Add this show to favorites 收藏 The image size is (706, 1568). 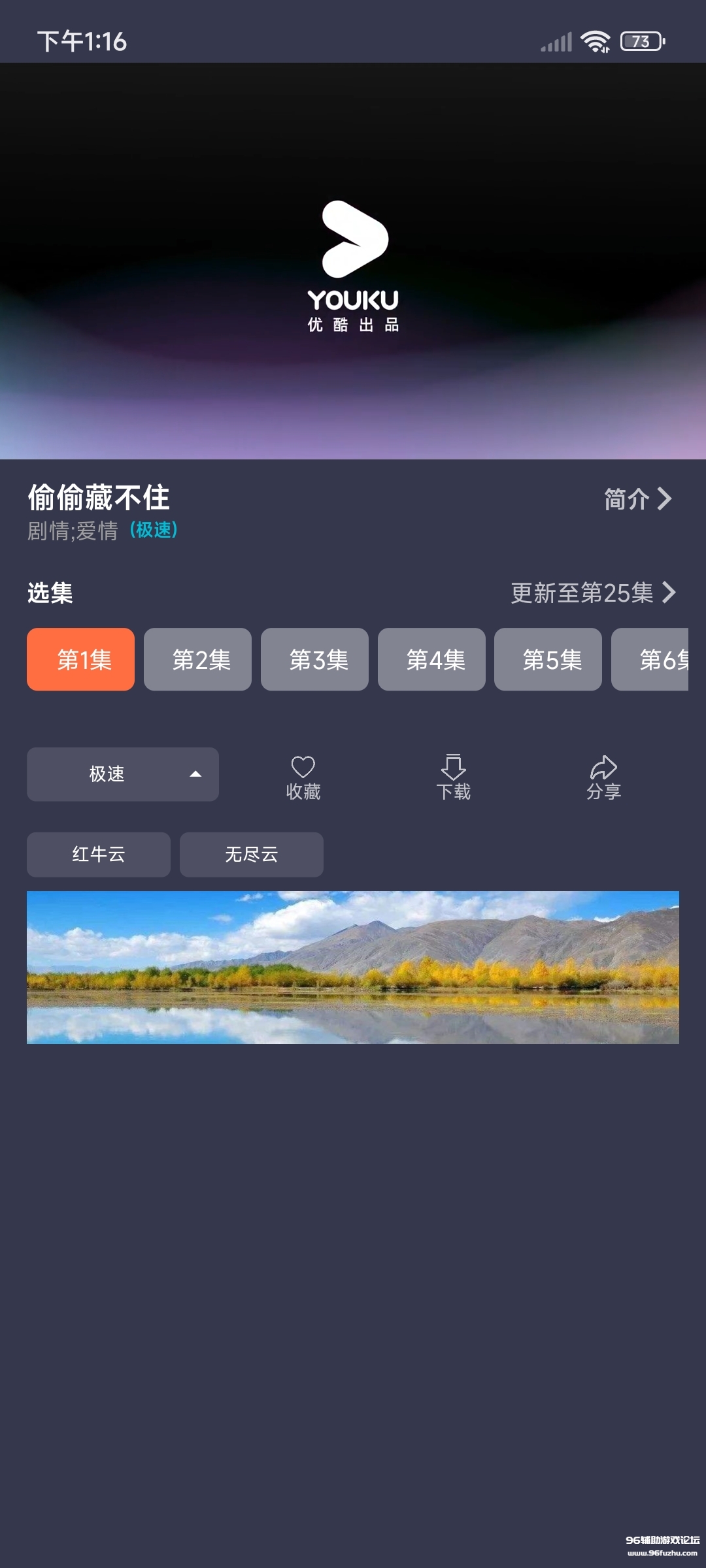coord(303,777)
